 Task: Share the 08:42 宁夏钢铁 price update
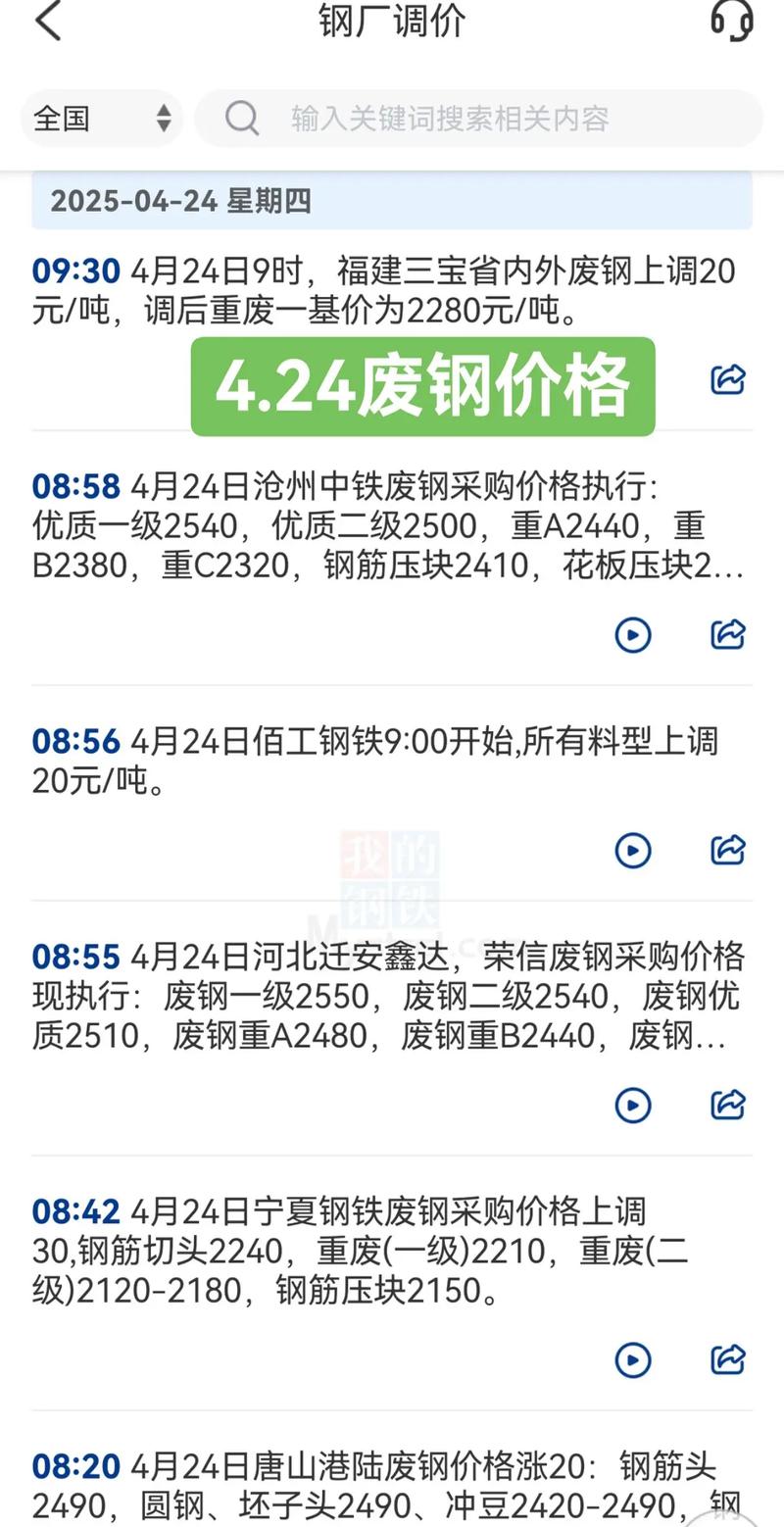tap(725, 1359)
